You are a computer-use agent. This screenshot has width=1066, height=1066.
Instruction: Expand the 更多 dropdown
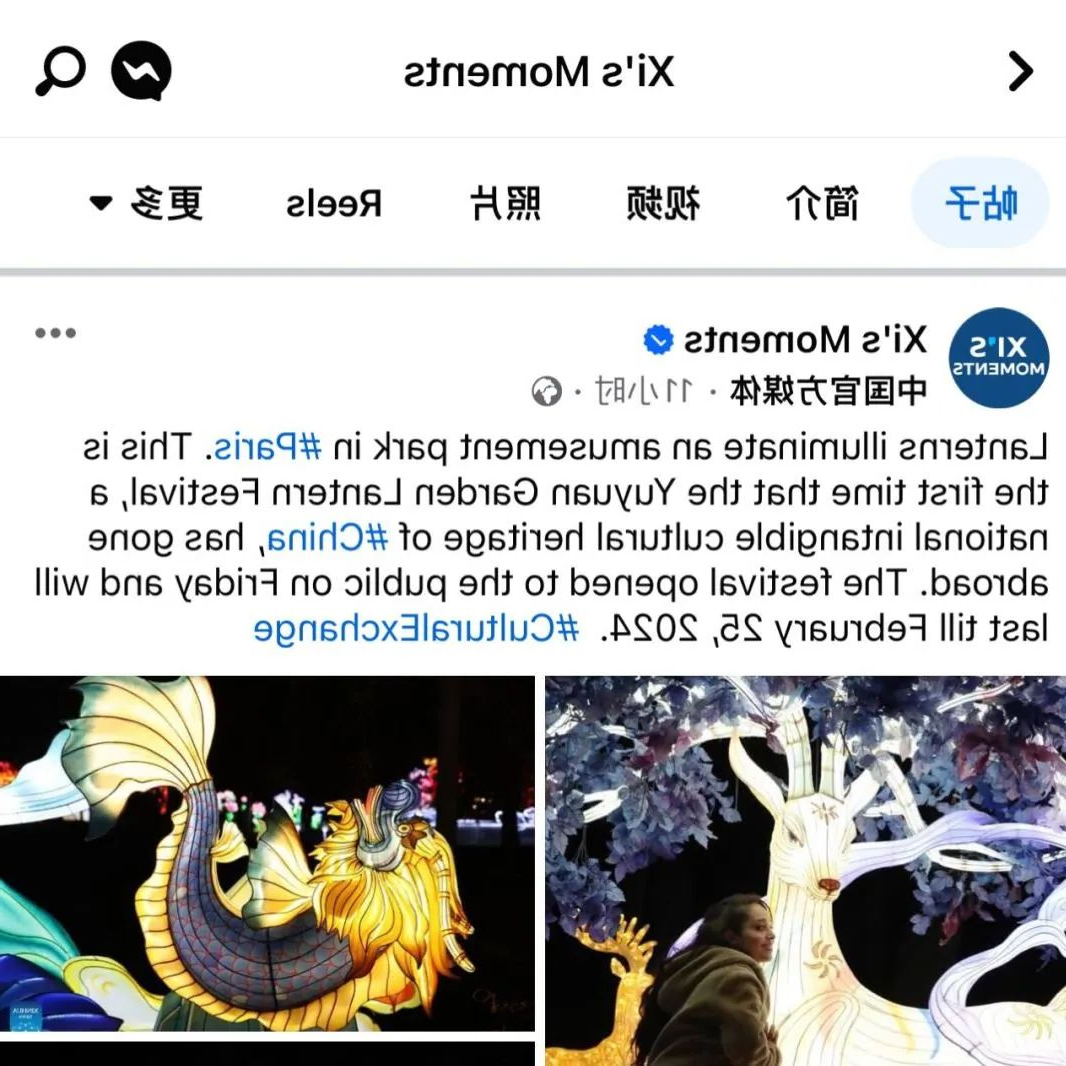(147, 204)
